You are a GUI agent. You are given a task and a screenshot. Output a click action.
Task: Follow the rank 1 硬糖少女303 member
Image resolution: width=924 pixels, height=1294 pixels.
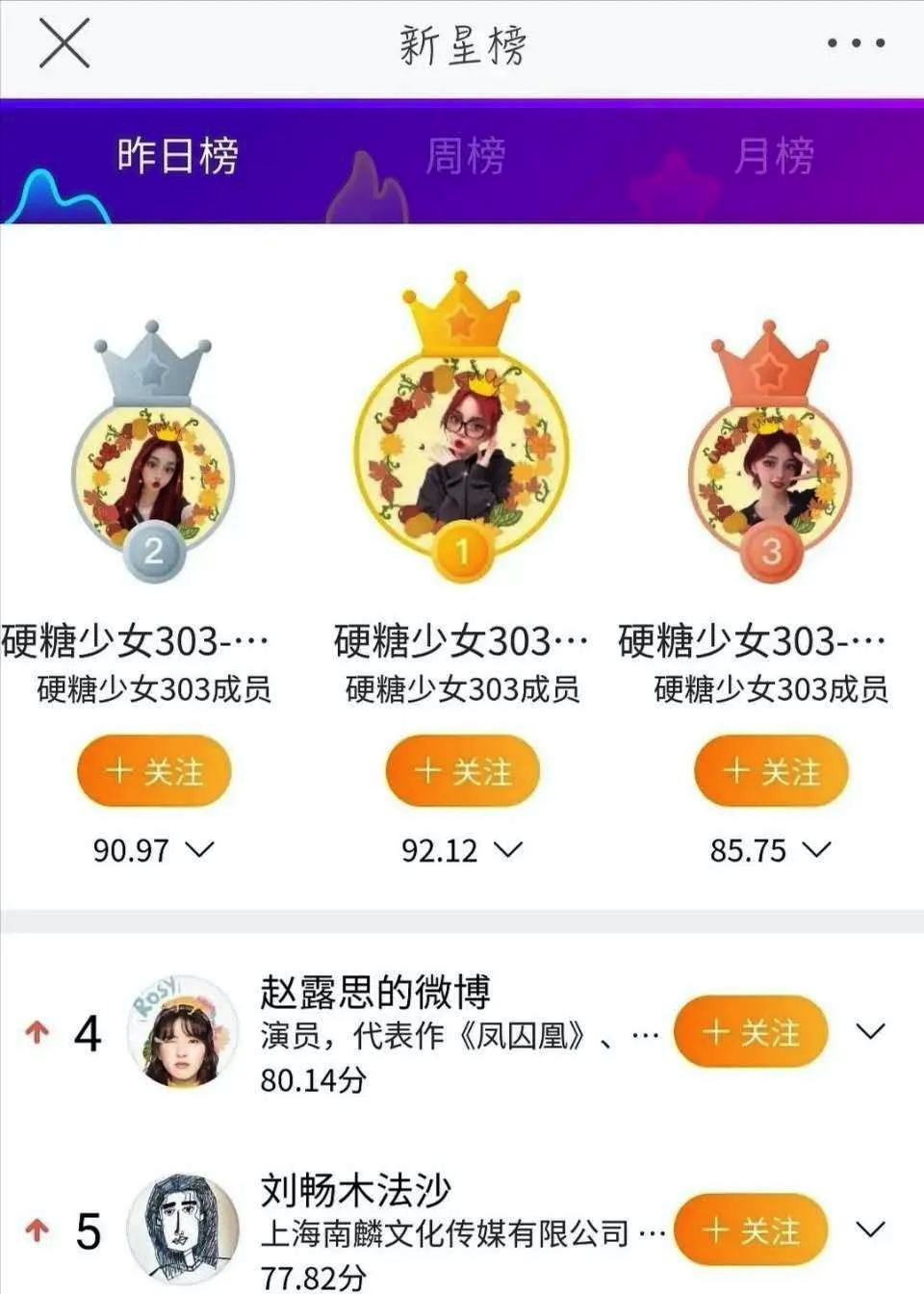[462, 771]
